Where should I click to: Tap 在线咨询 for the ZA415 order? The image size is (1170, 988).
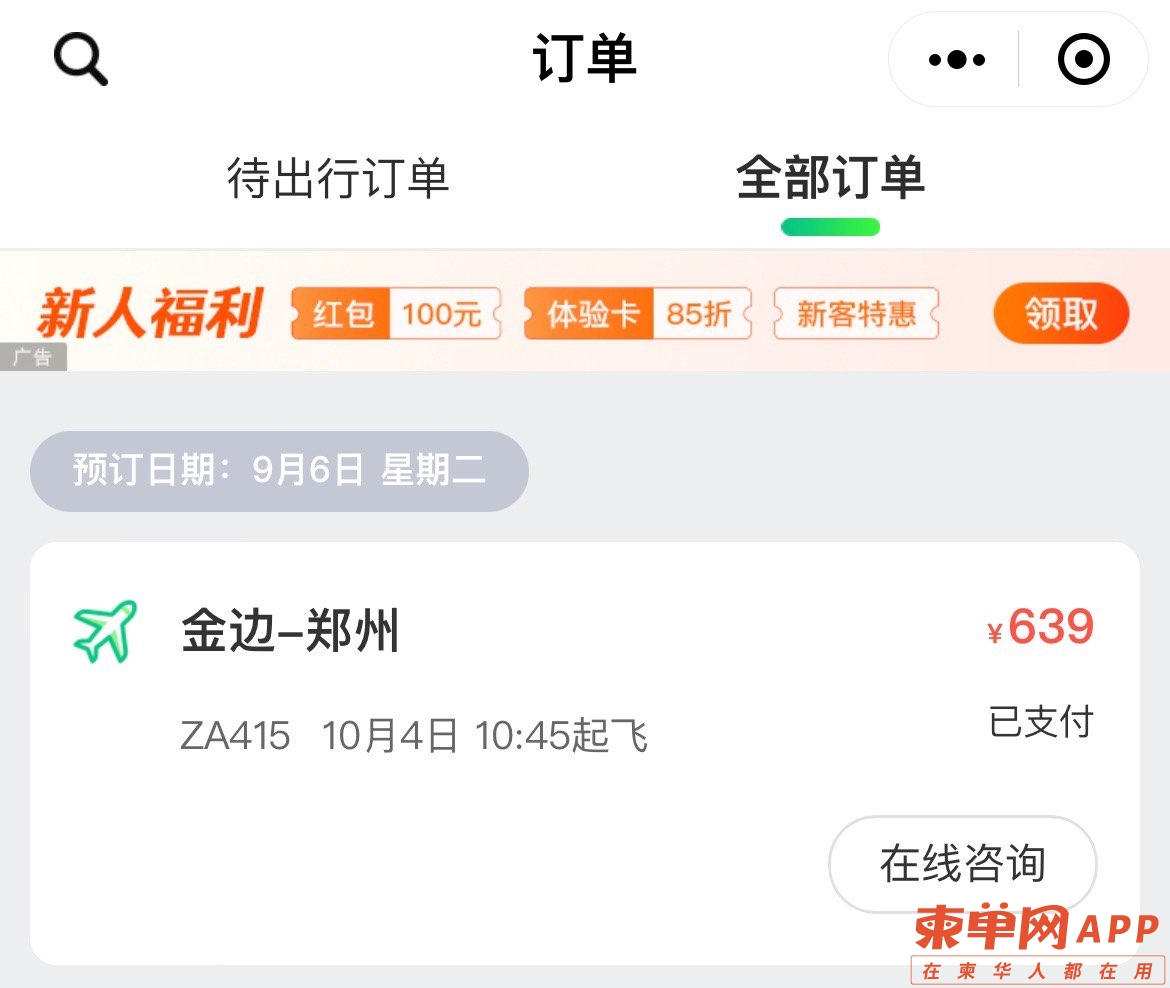[x=962, y=864]
